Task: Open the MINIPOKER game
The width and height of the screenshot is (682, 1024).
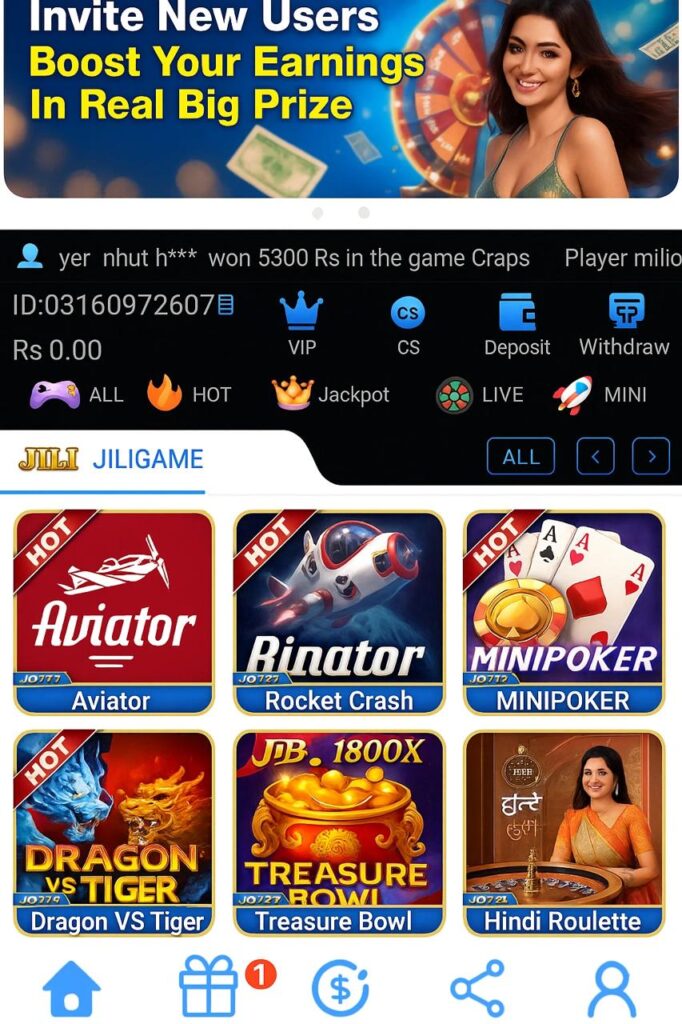Action: pyautogui.click(x=564, y=612)
